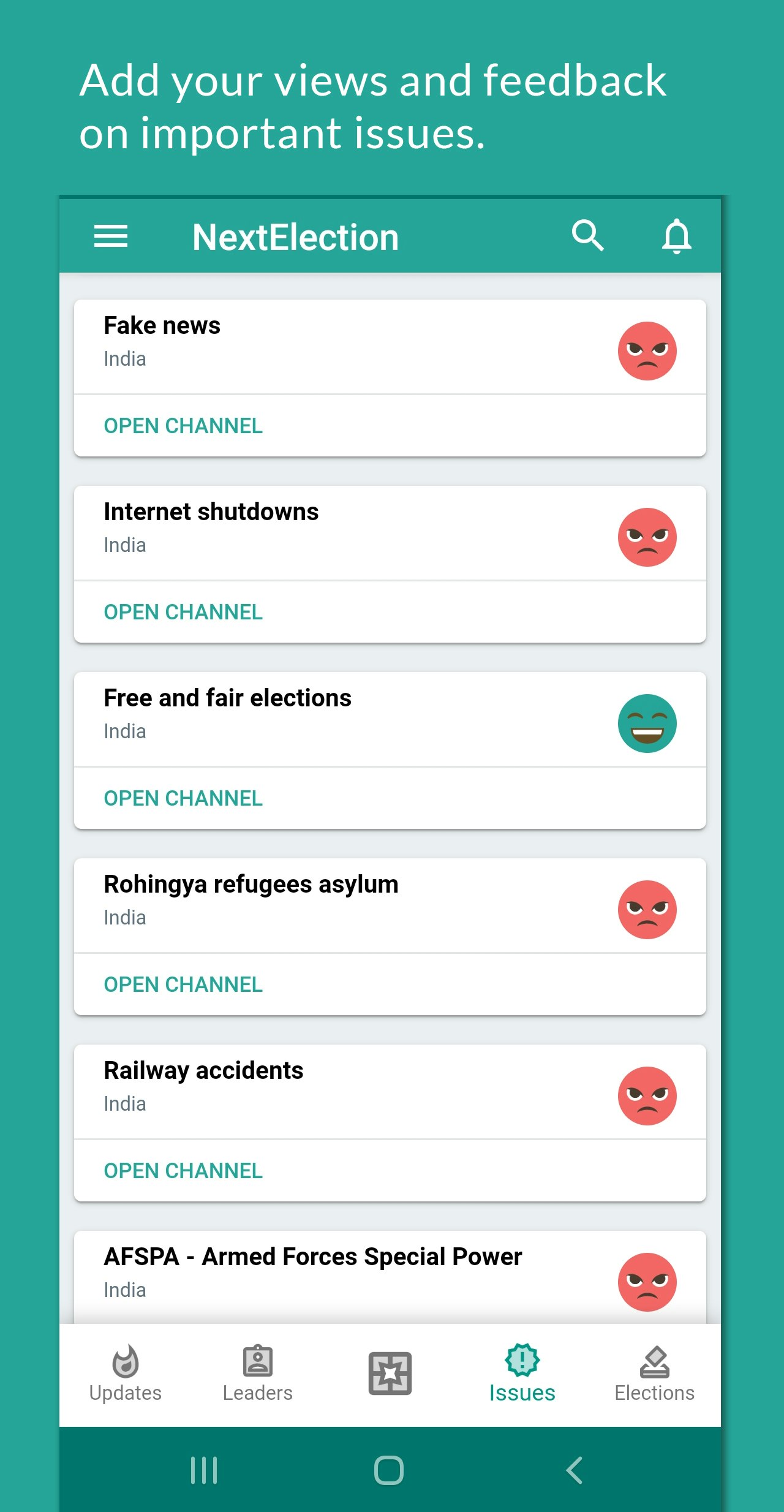This screenshot has height=1512, width=784.
Task: Open channel for Internet shutdowns
Action: tap(183, 612)
